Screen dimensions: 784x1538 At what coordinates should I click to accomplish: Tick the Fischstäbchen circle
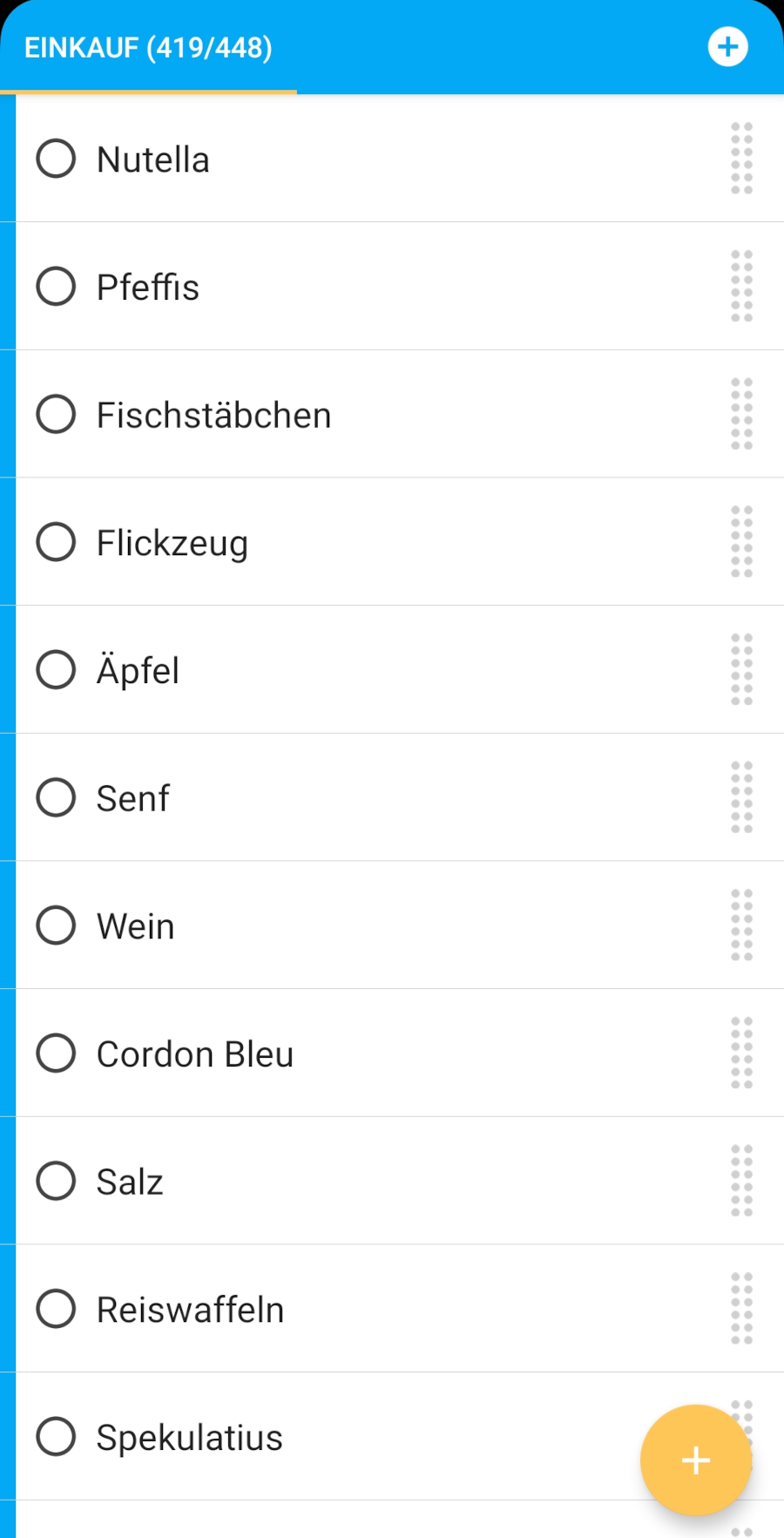pyautogui.click(x=56, y=414)
